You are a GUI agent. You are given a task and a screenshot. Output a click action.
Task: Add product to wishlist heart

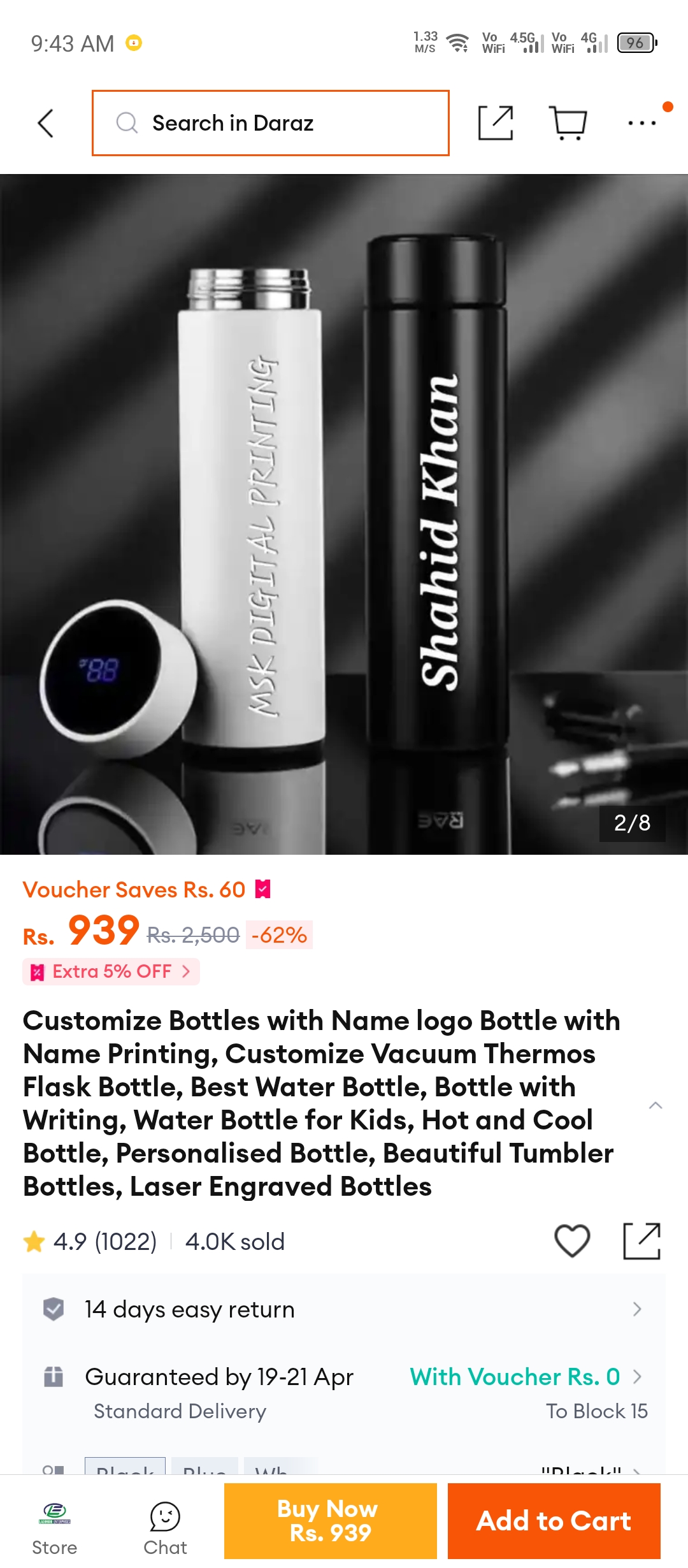point(572,1241)
